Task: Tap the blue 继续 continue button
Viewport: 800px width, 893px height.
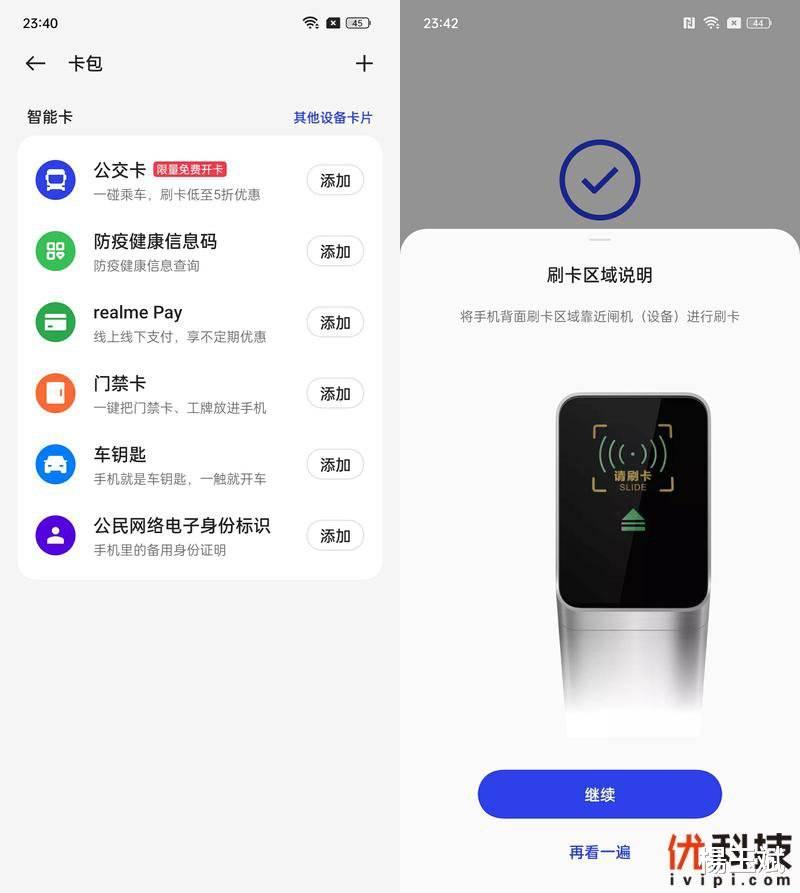Action: [x=599, y=793]
